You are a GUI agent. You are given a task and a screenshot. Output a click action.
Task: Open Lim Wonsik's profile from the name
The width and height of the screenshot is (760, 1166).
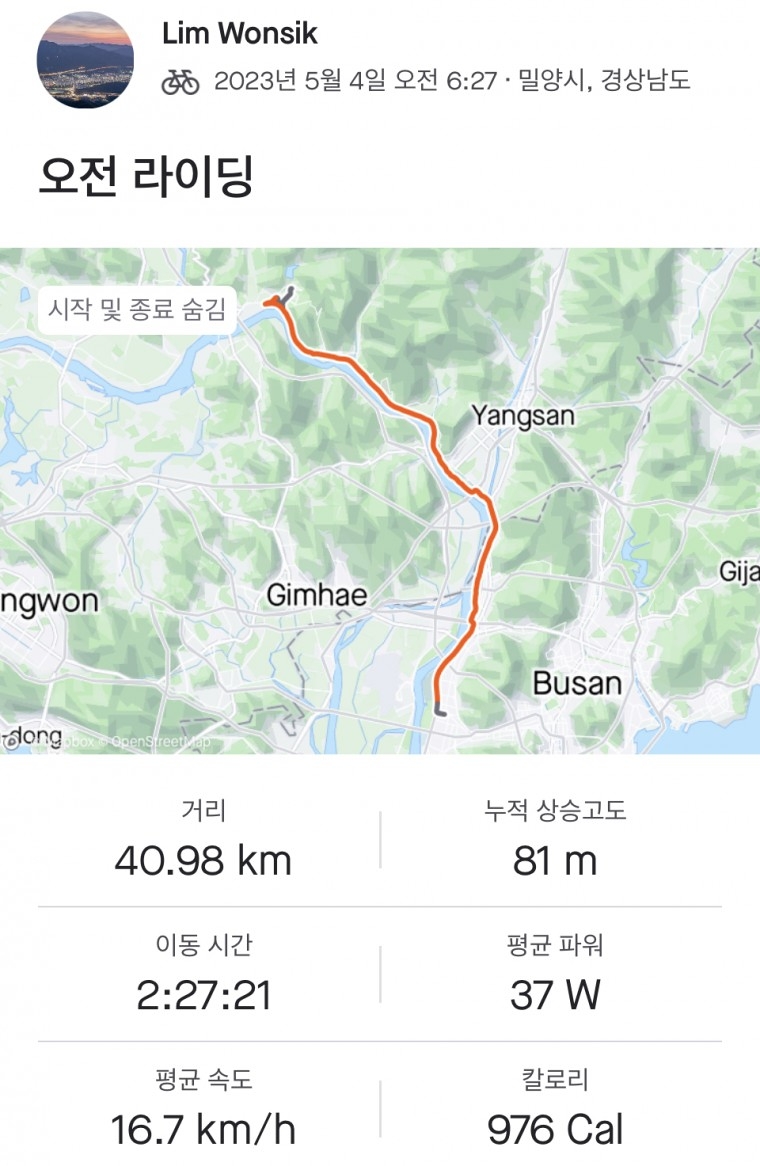pos(239,33)
